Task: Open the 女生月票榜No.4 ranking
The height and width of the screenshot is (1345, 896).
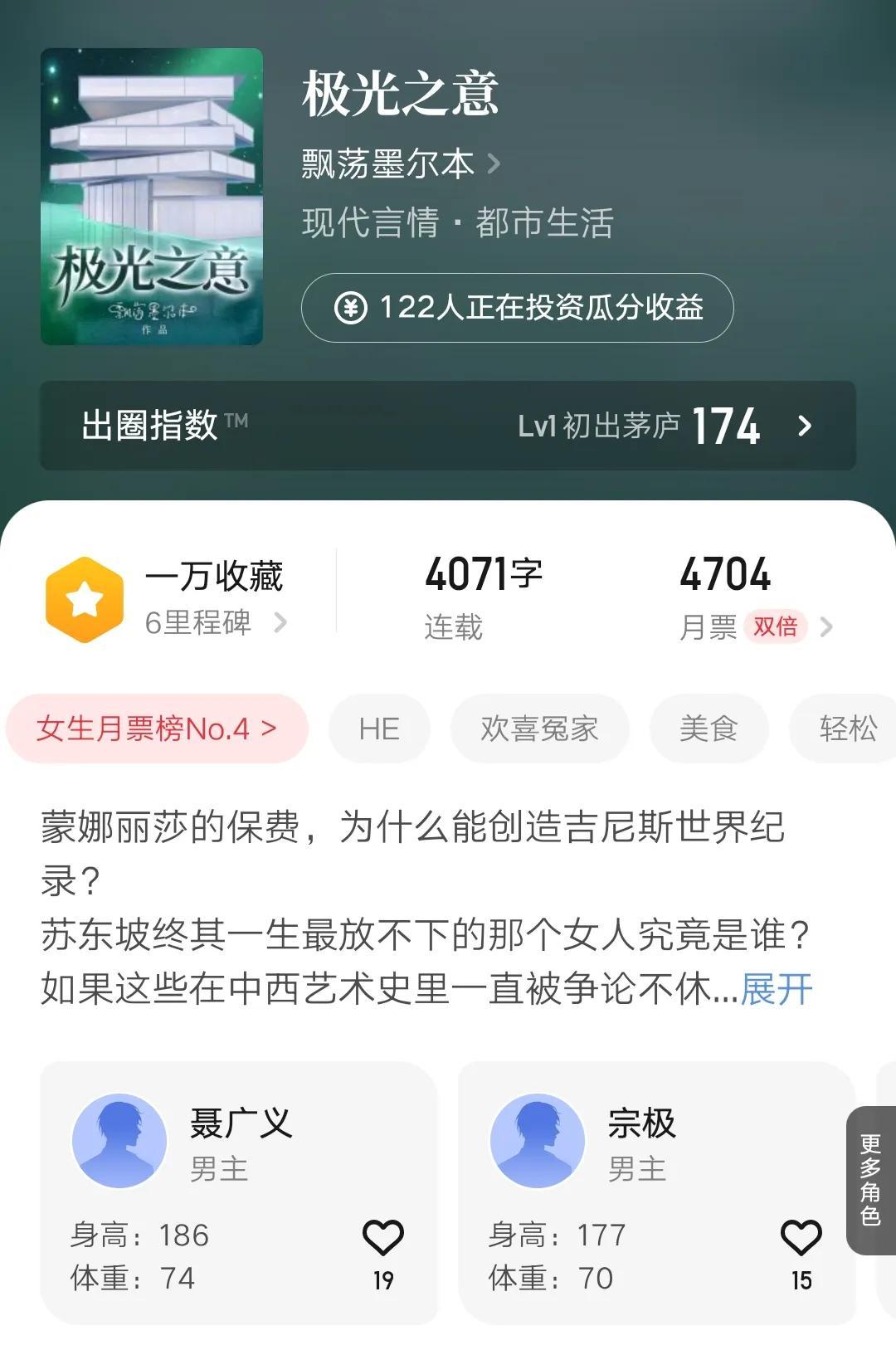Action: (157, 729)
